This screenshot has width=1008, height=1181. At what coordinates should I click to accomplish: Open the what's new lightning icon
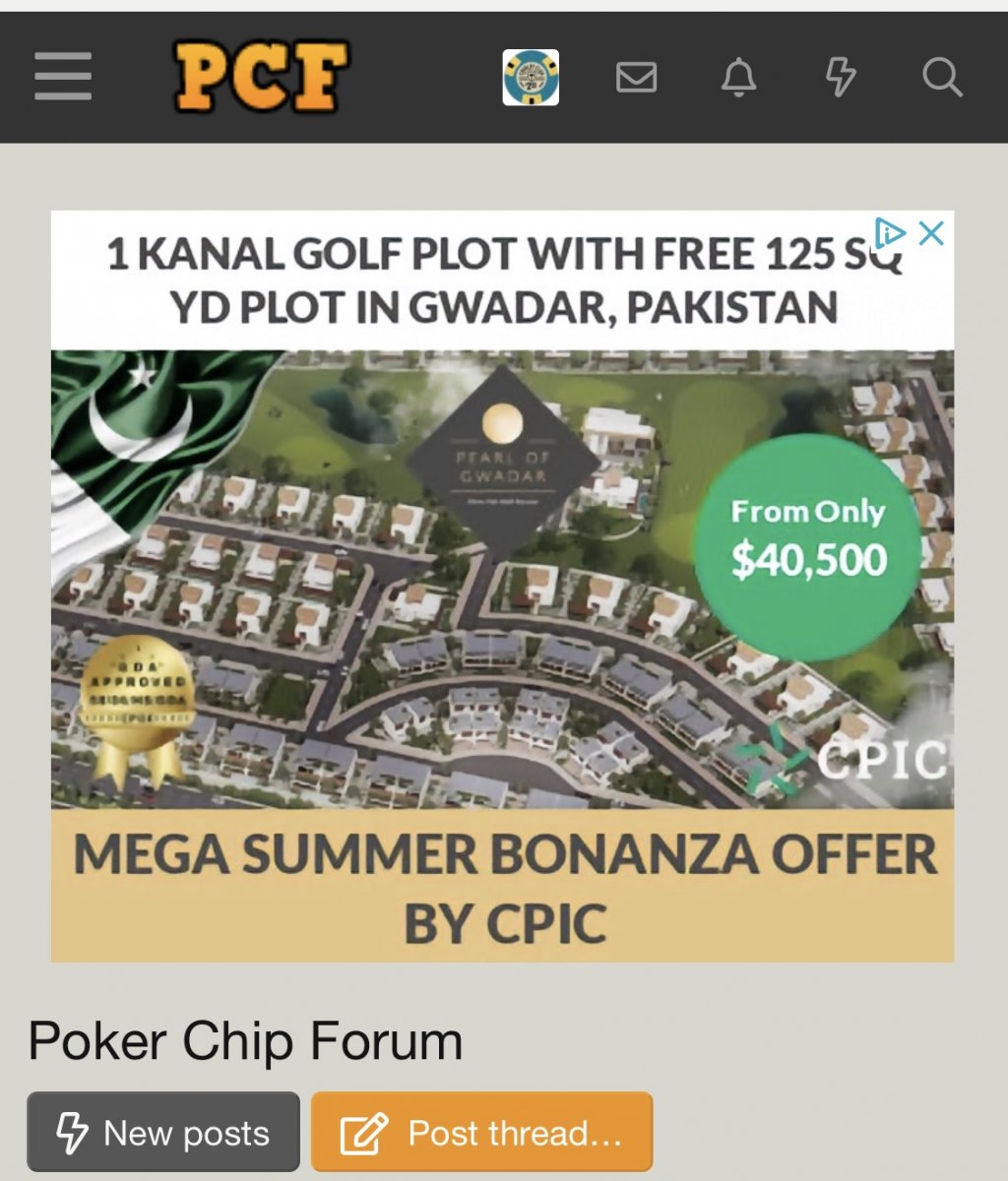tap(840, 77)
